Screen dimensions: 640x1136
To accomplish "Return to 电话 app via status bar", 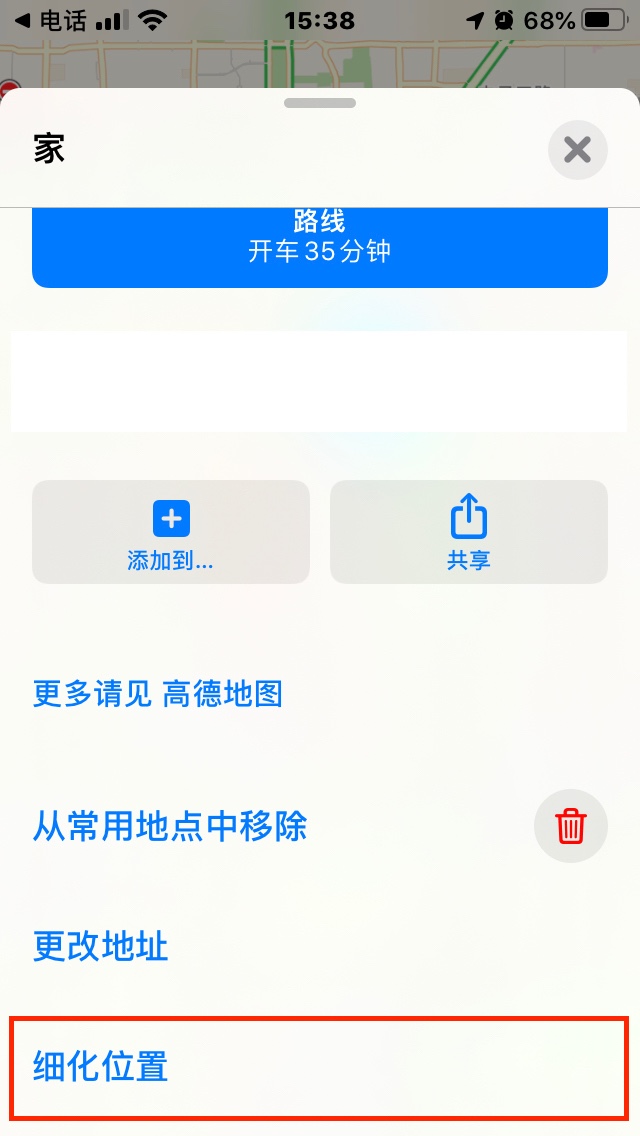I will pyautogui.click(x=50, y=20).
